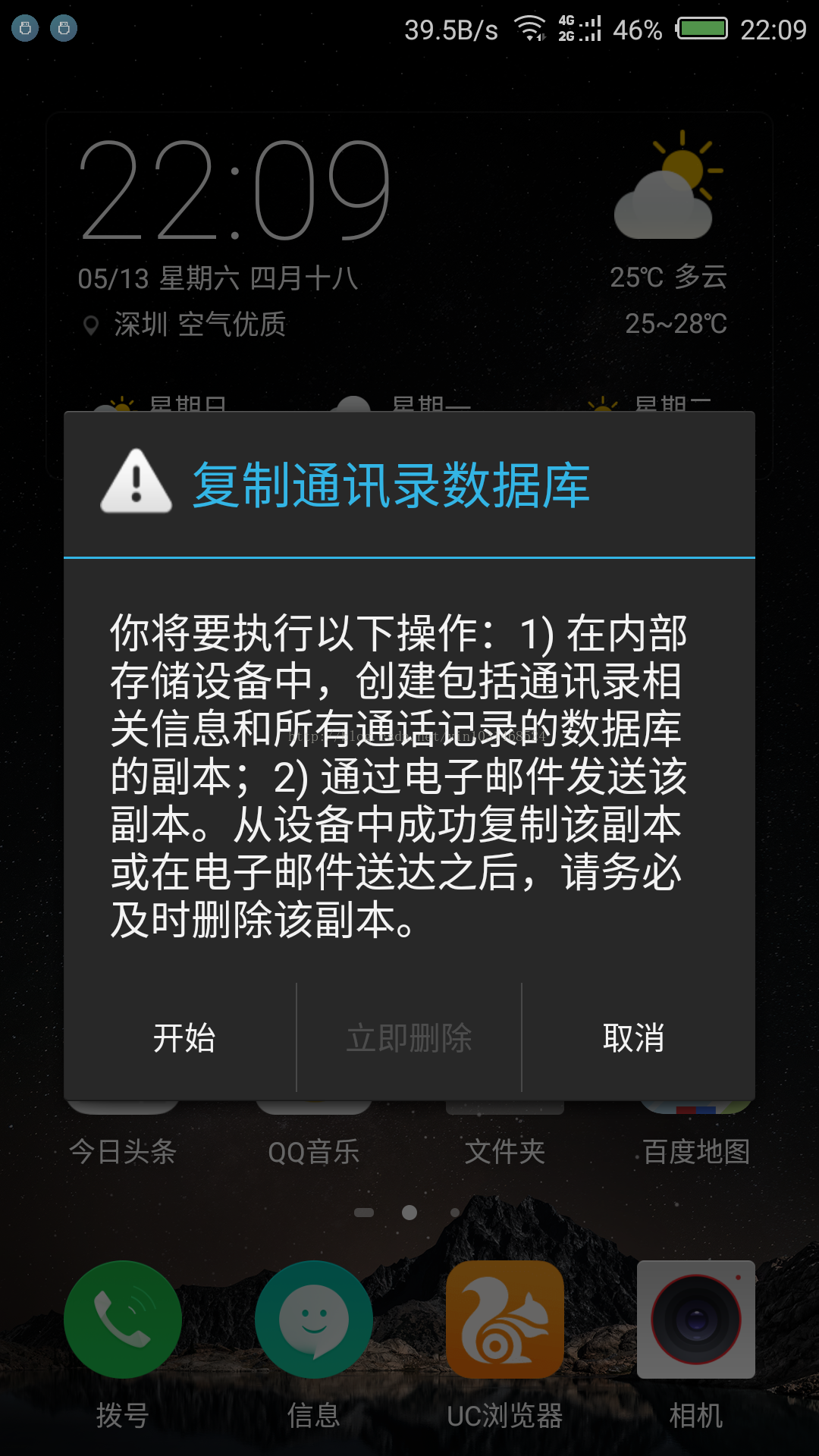Open the 拨号 phone dialer app

pos(123,1319)
